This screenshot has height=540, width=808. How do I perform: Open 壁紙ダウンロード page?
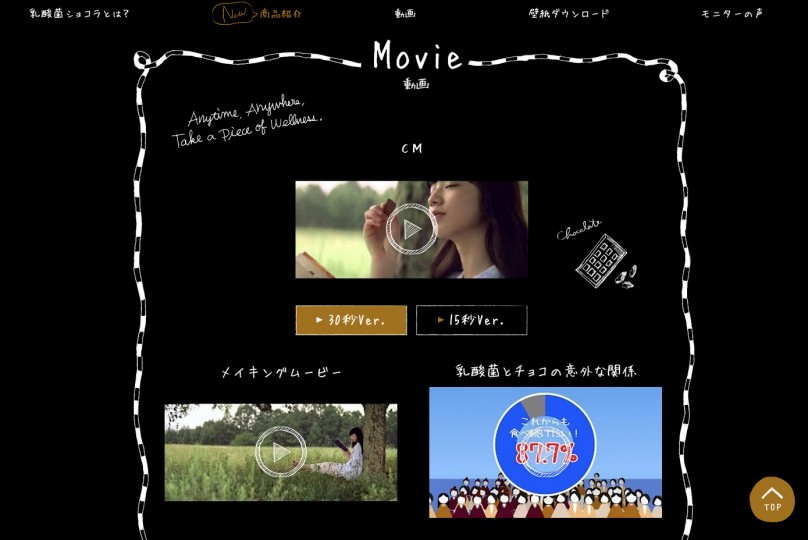point(569,14)
